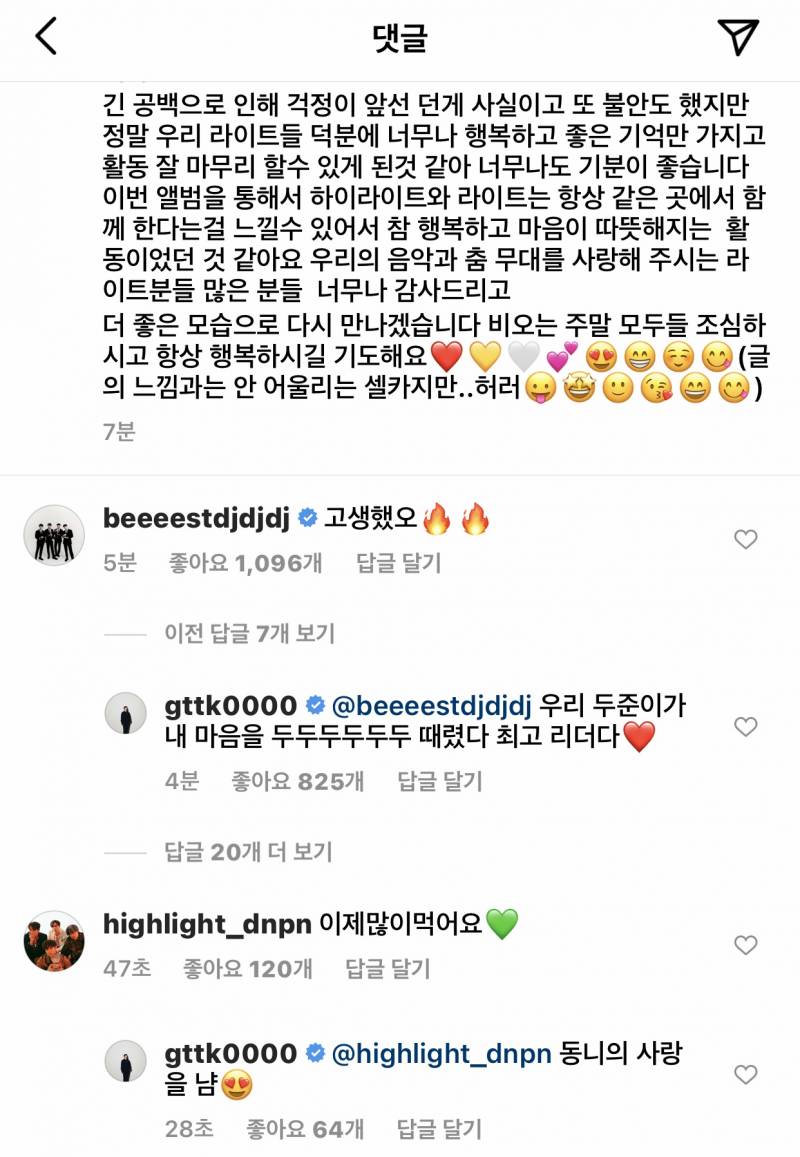View likes on beeeestdjdjdj's comment (1,096개)
The image size is (800, 1157).
pyautogui.click(x=246, y=563)
